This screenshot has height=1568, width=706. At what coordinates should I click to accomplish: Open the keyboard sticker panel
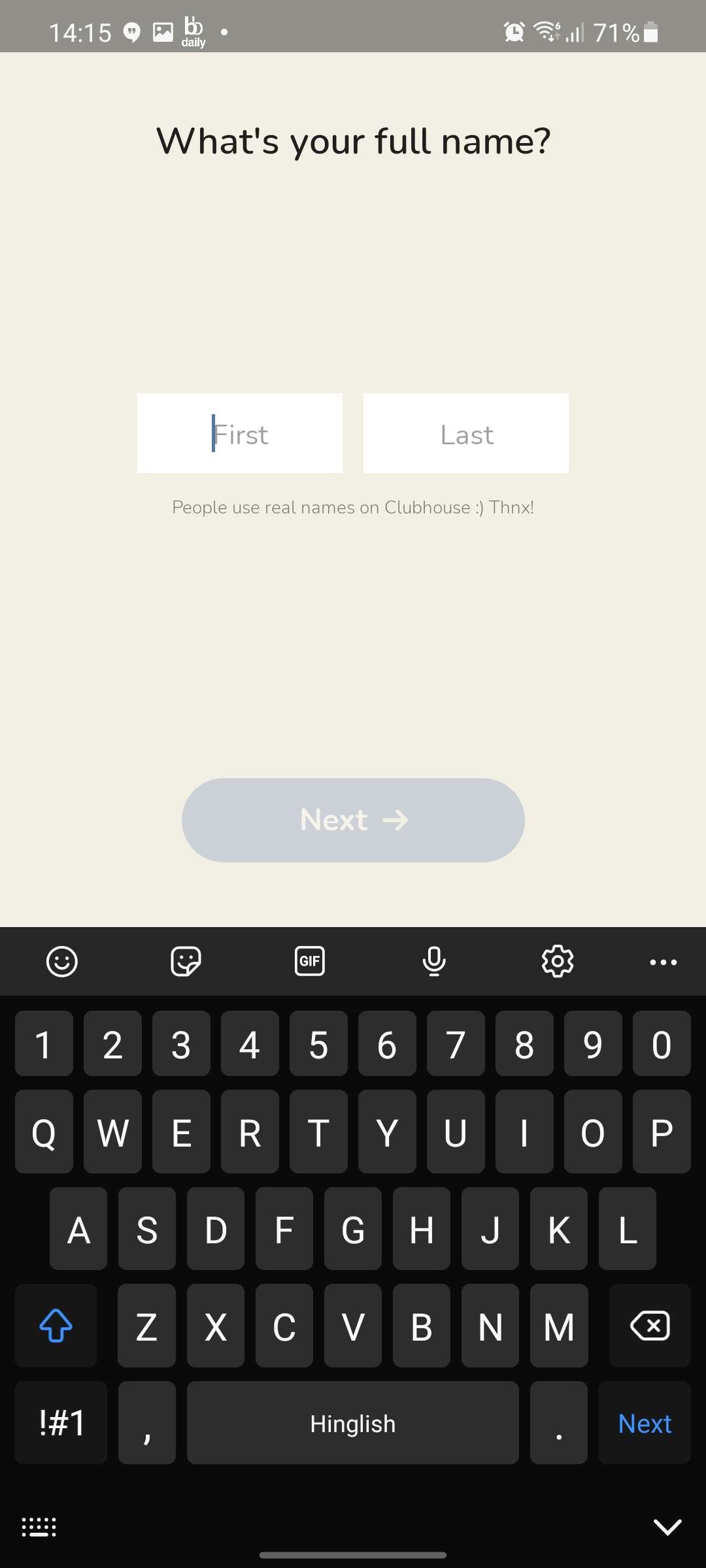coord(186,962)
